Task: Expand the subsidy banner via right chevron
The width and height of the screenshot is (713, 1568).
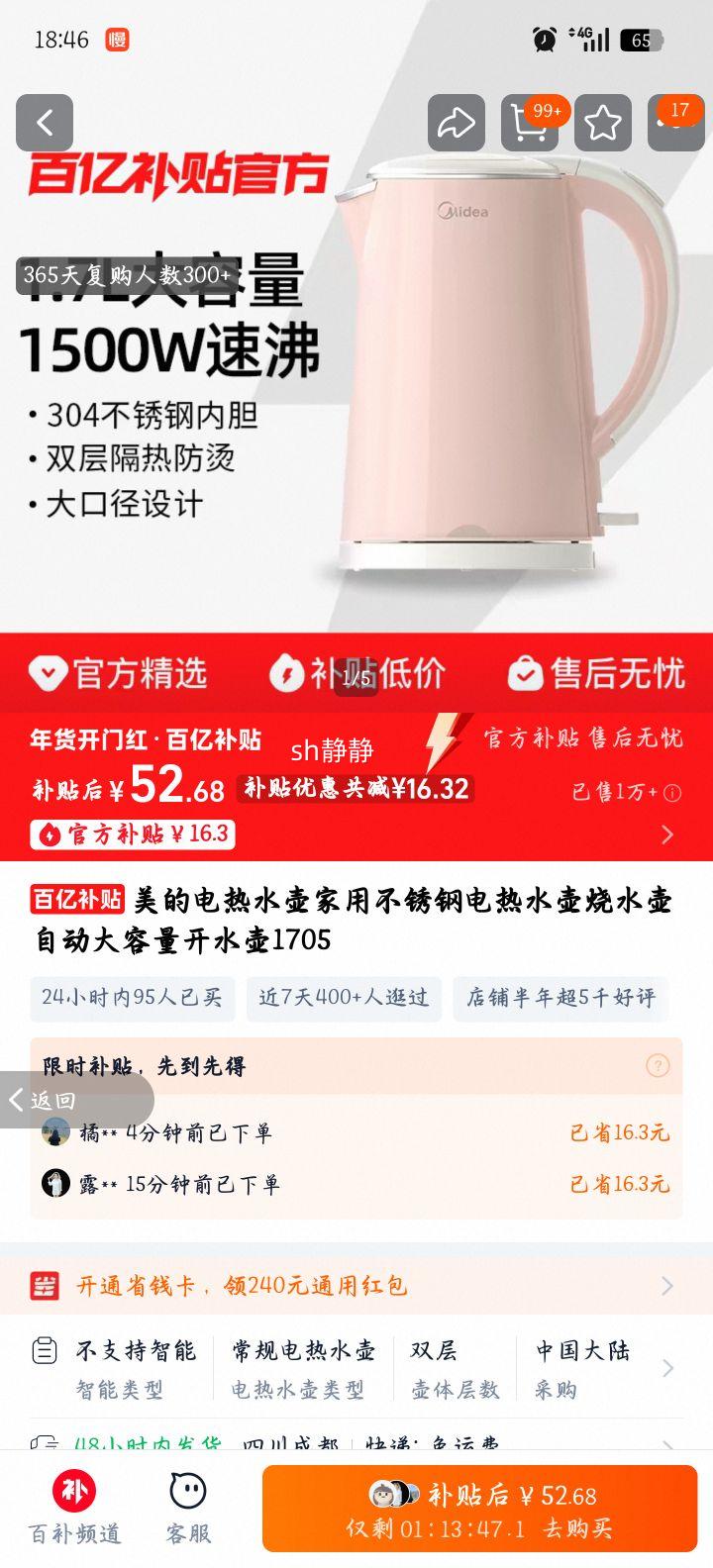Action: 667,834
